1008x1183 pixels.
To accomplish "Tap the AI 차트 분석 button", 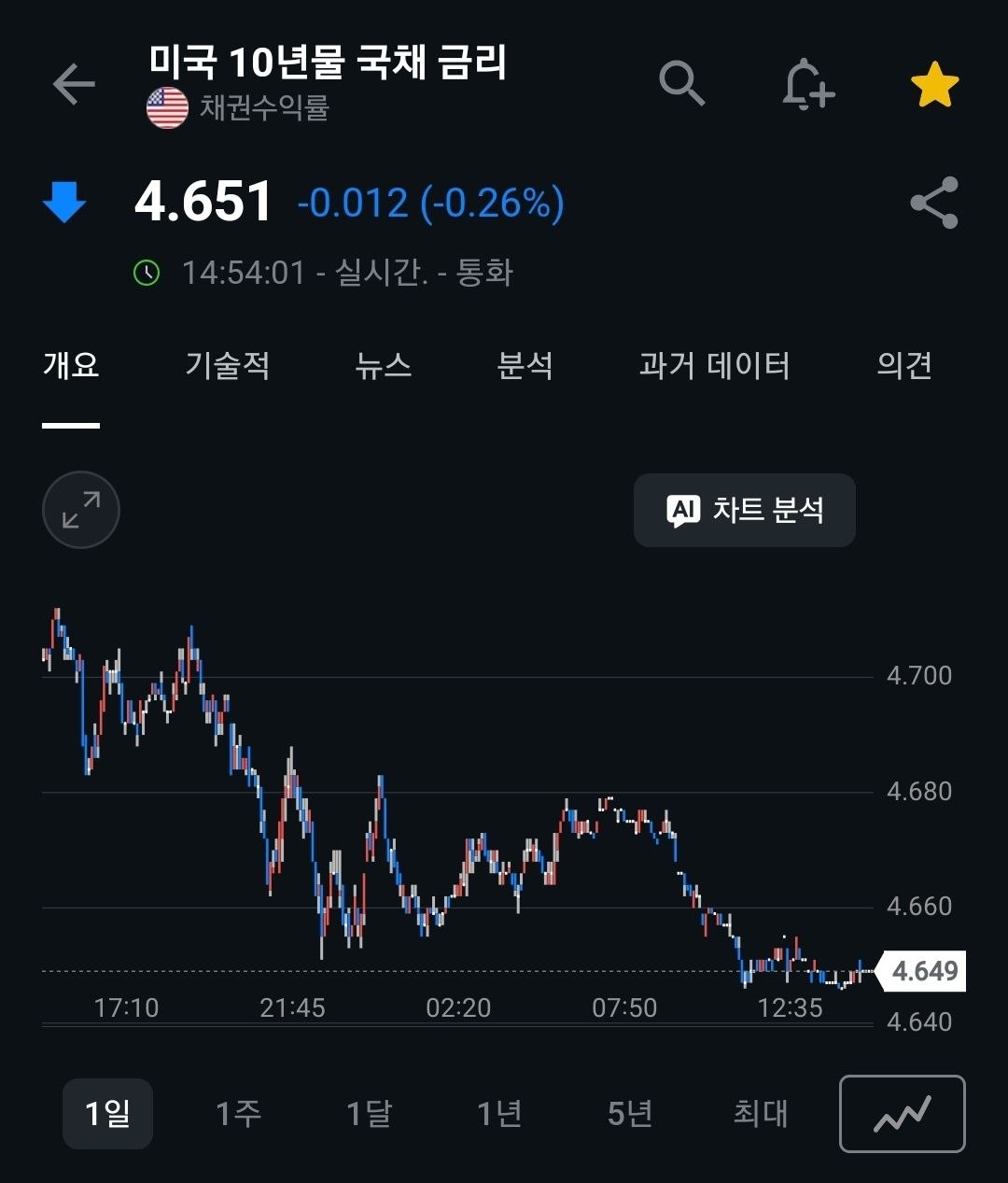I will click(745, 510).
